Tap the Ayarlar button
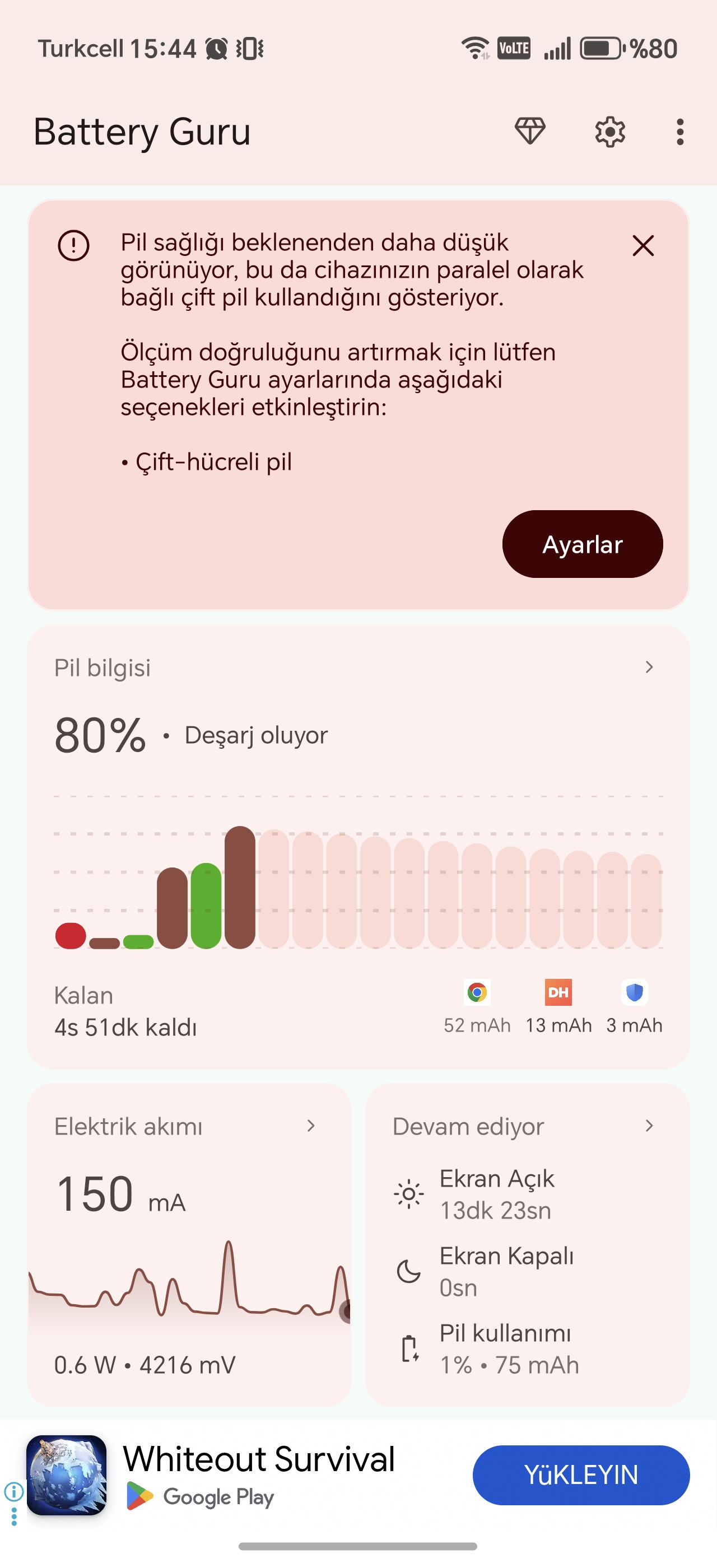Image resolution: width=717 pixels, height=1568 pixels. 582,544
